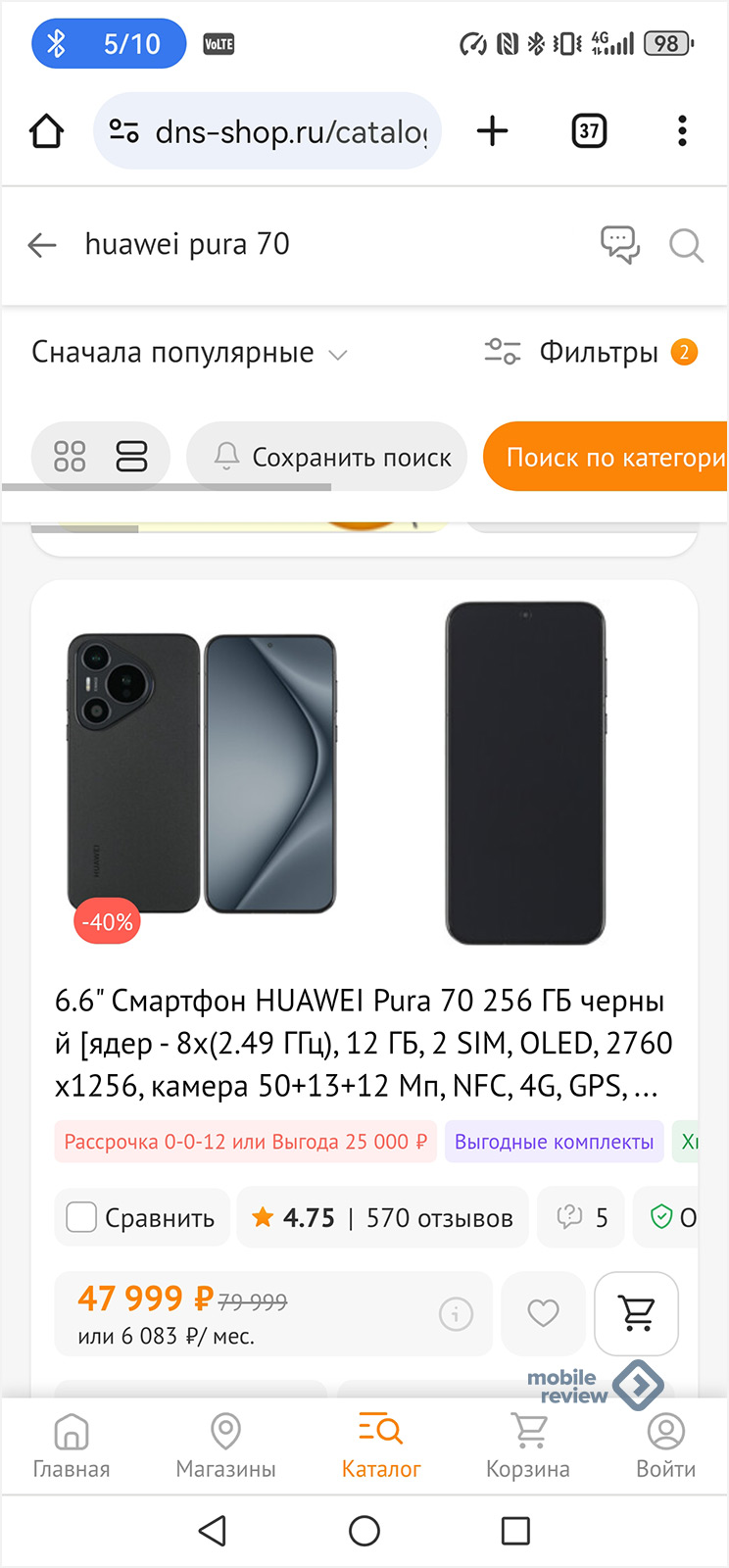729x1568 pixels.
Task: Open the chat support icon
Action: point(619,245)
